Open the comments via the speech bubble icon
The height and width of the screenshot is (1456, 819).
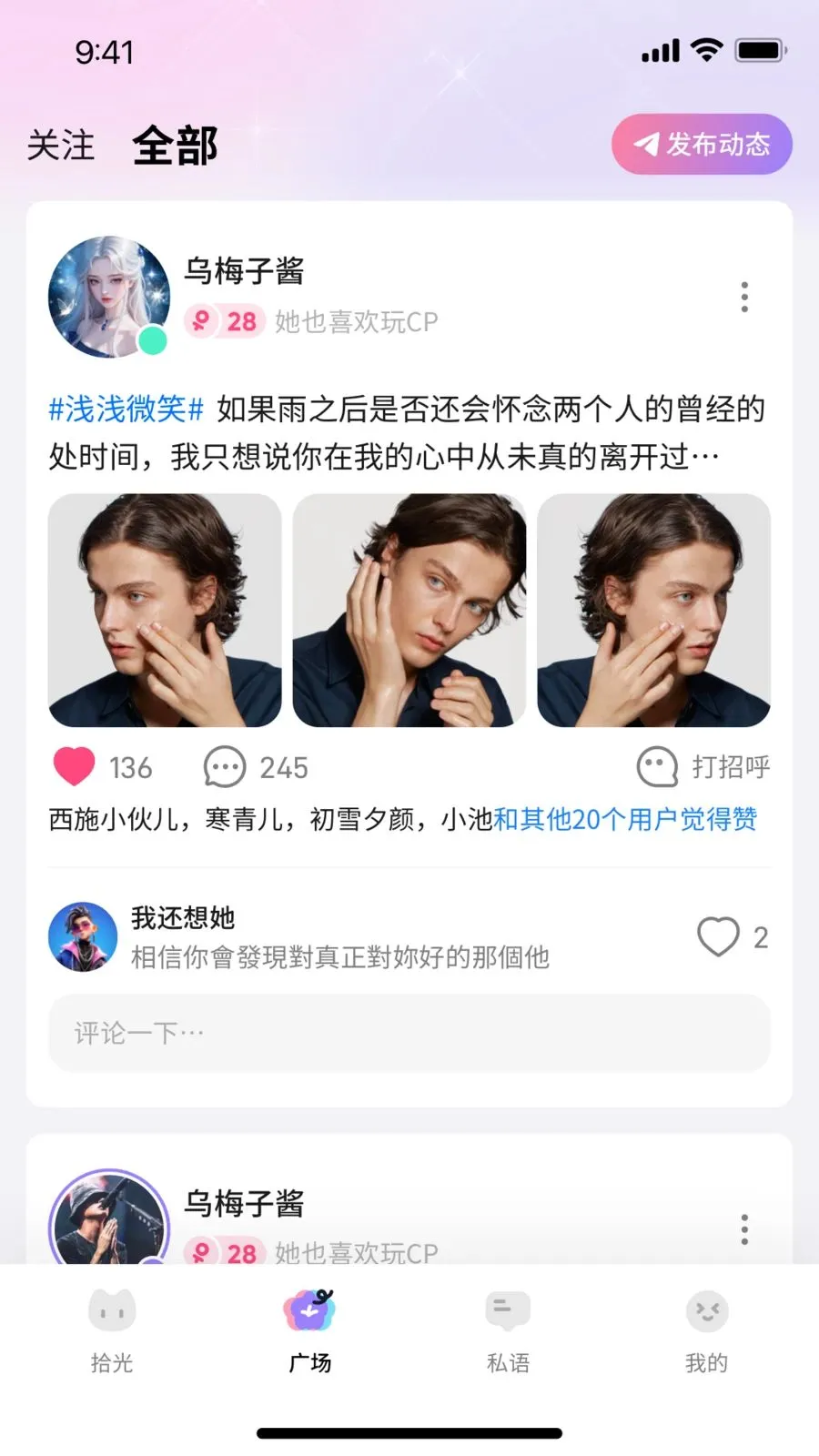click(223, 766)
